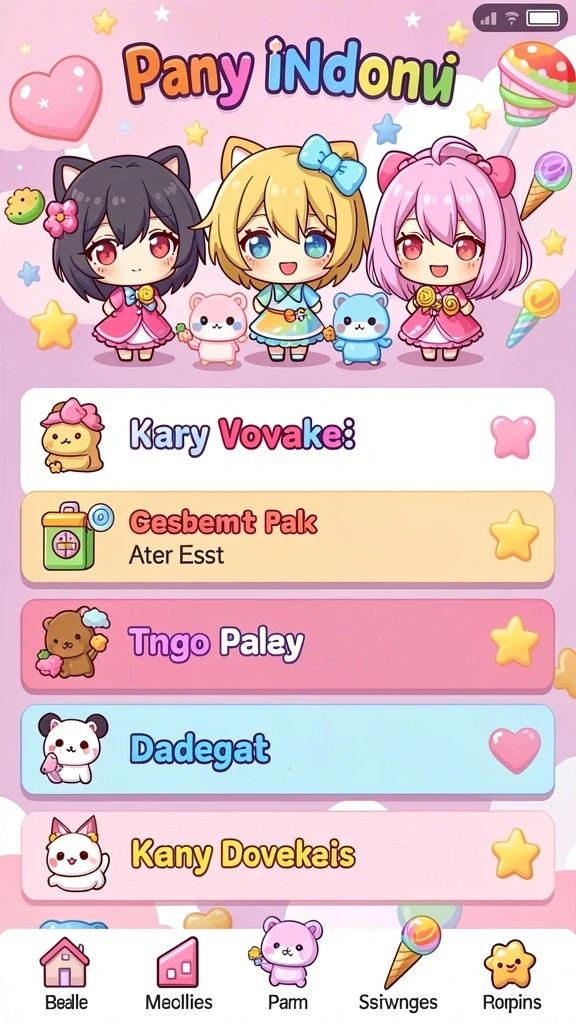
Task: Go to the Parm tab
Action: [x=287, y=967]
